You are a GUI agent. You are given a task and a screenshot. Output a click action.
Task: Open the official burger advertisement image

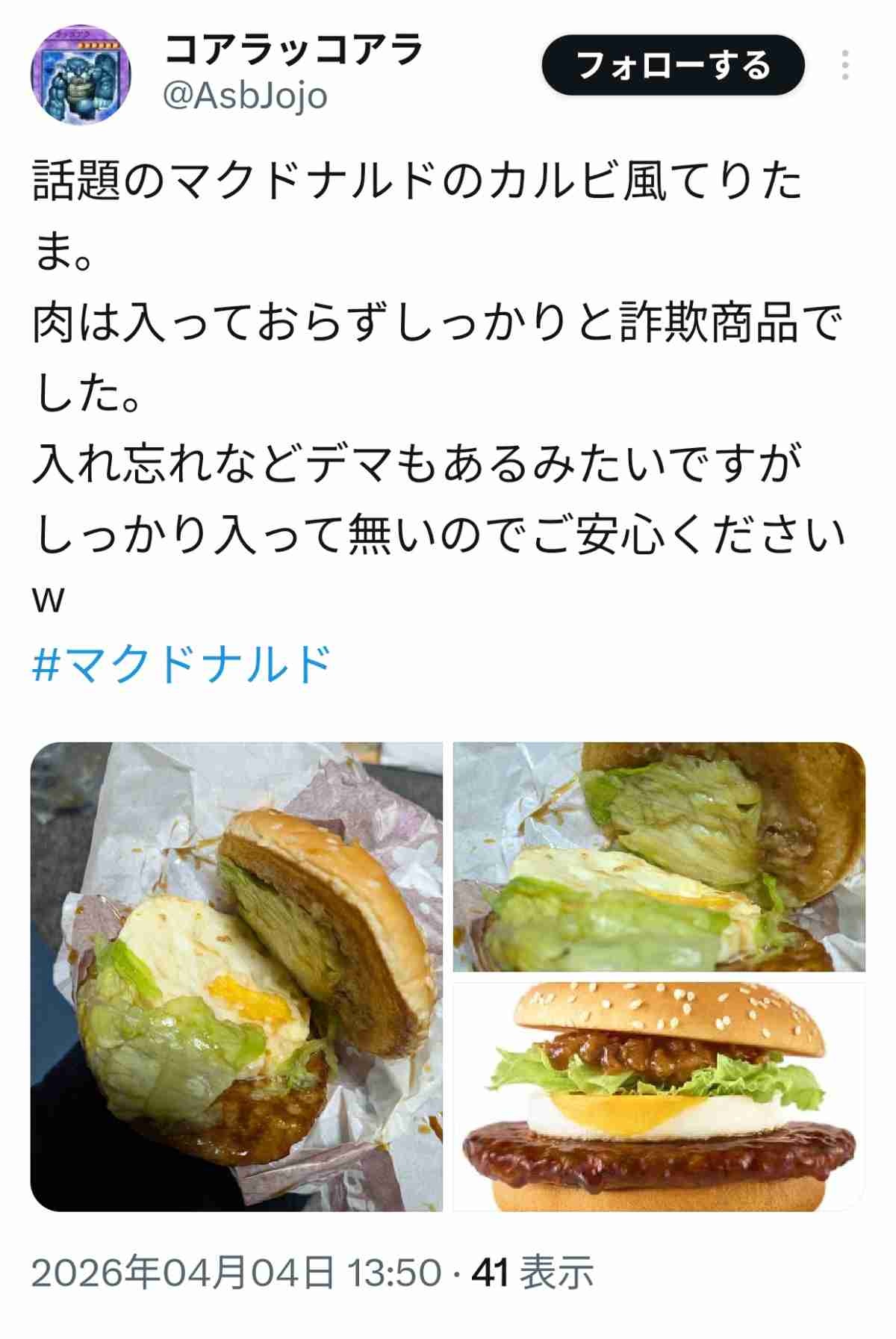click(659, 1096)
